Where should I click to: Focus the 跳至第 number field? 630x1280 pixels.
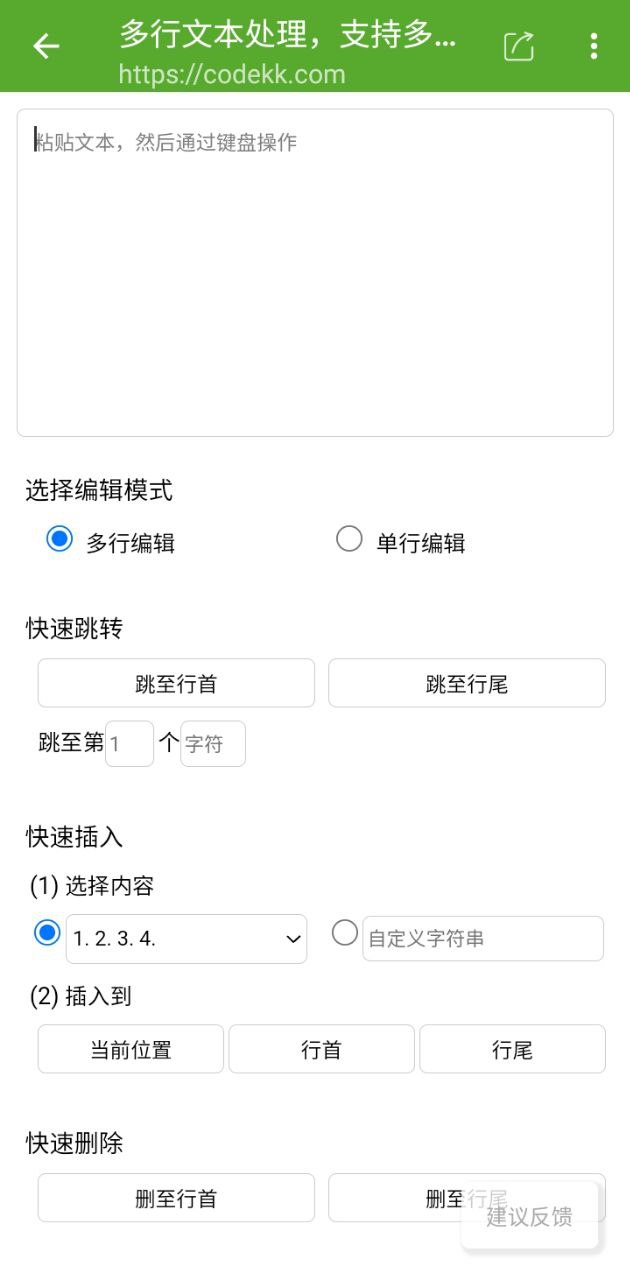point(129,744)
